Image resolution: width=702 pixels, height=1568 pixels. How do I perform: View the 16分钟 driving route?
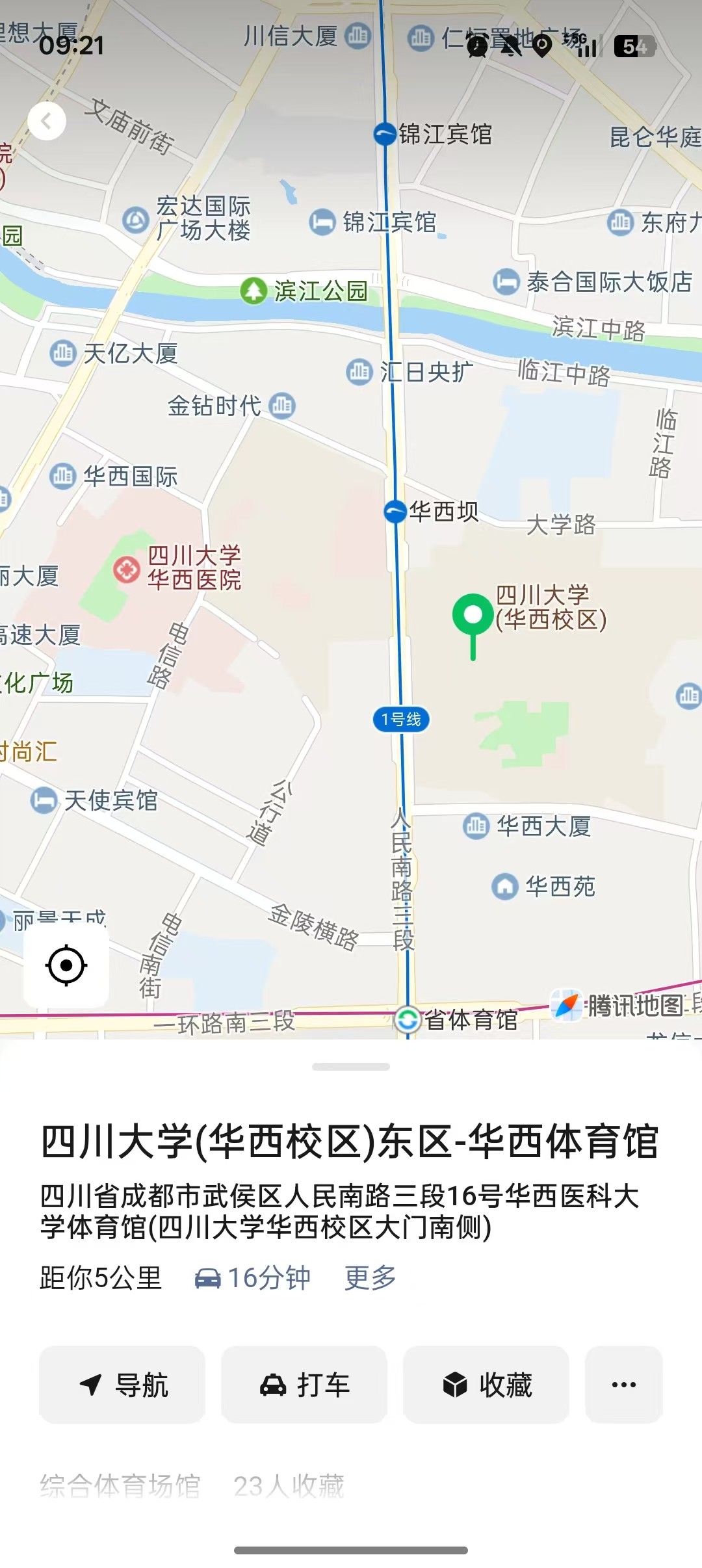pos(253,1277)
